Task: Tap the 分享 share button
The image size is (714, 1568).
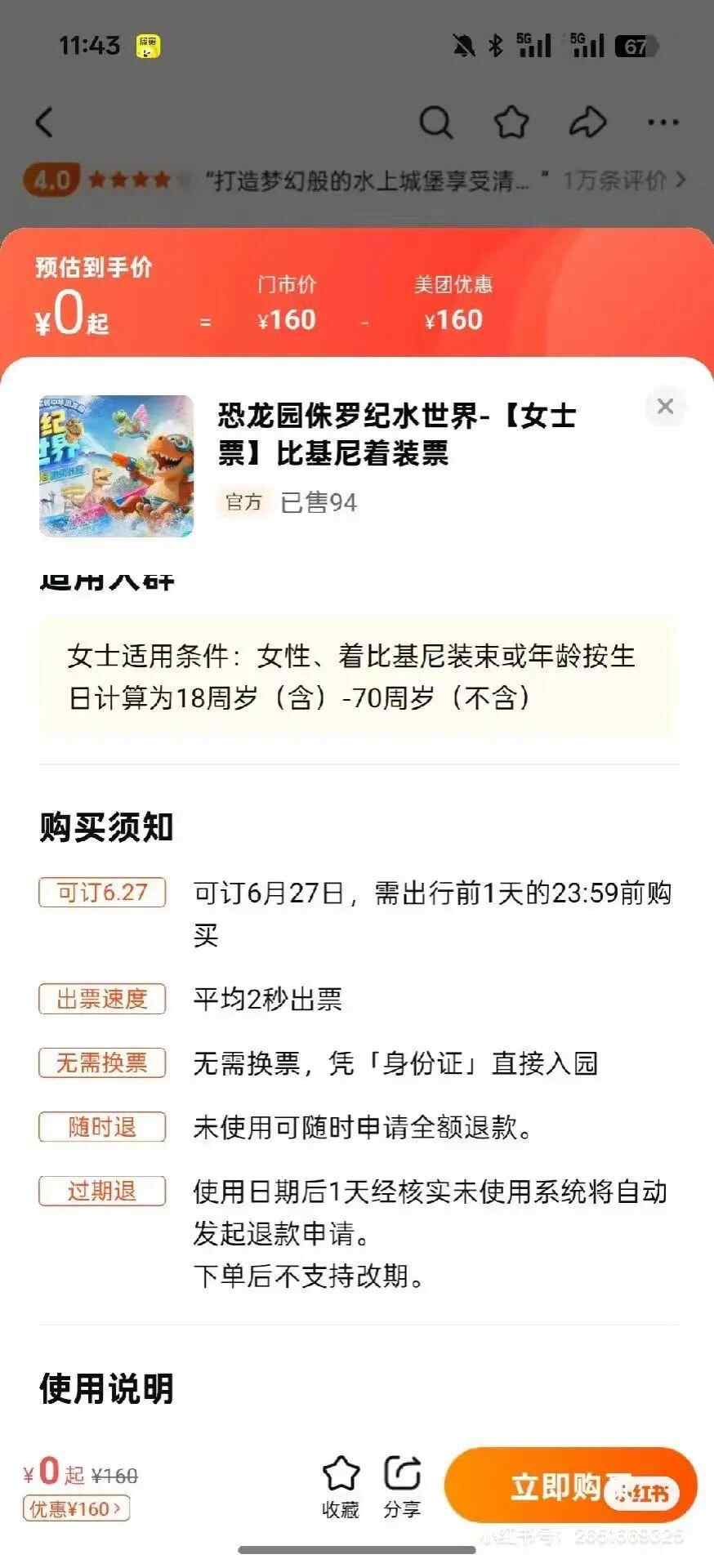Action: click(402, 1486)
